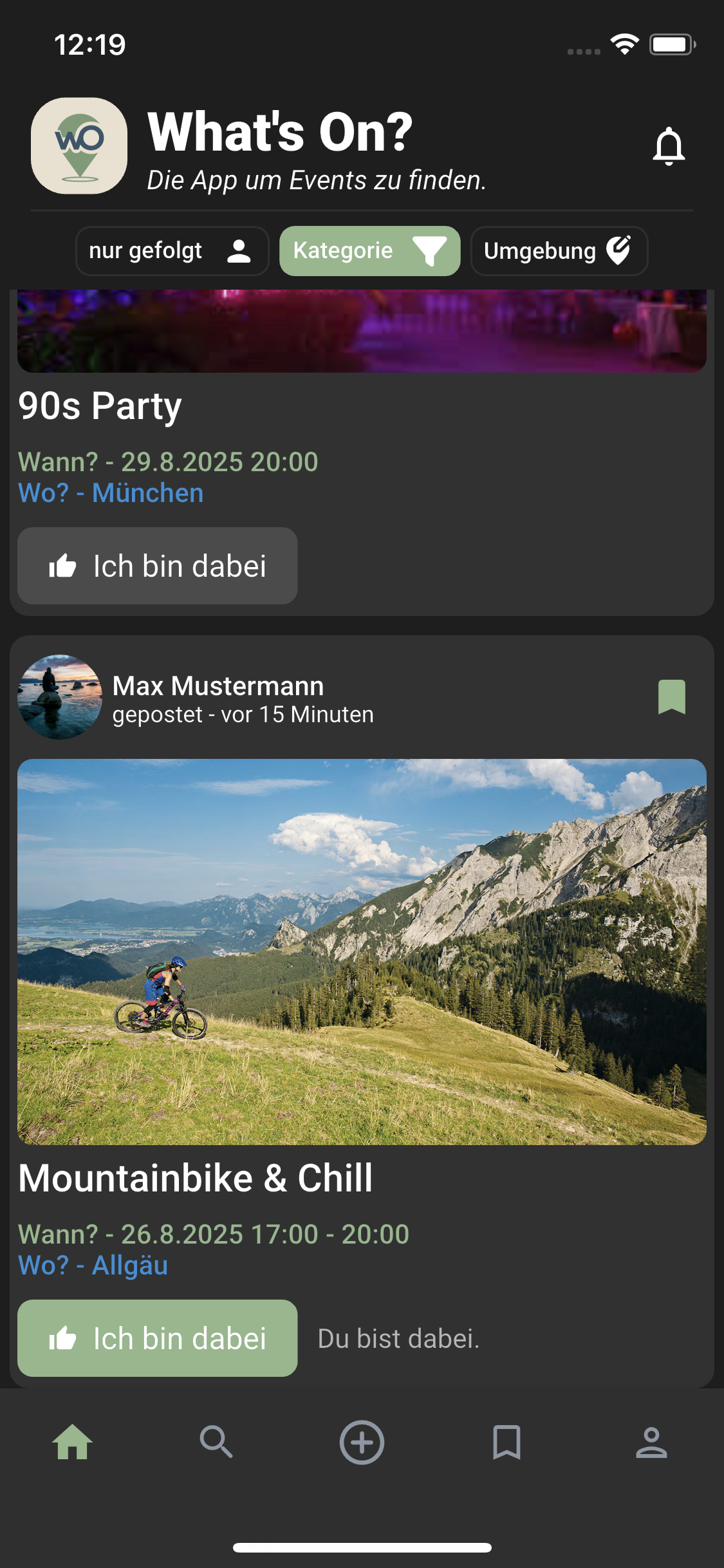The width and height of the screenshot is (724, 1568).
Task: Join the 90s Party with 'Ich bin dabei'
Action: (x=157, y=566)
